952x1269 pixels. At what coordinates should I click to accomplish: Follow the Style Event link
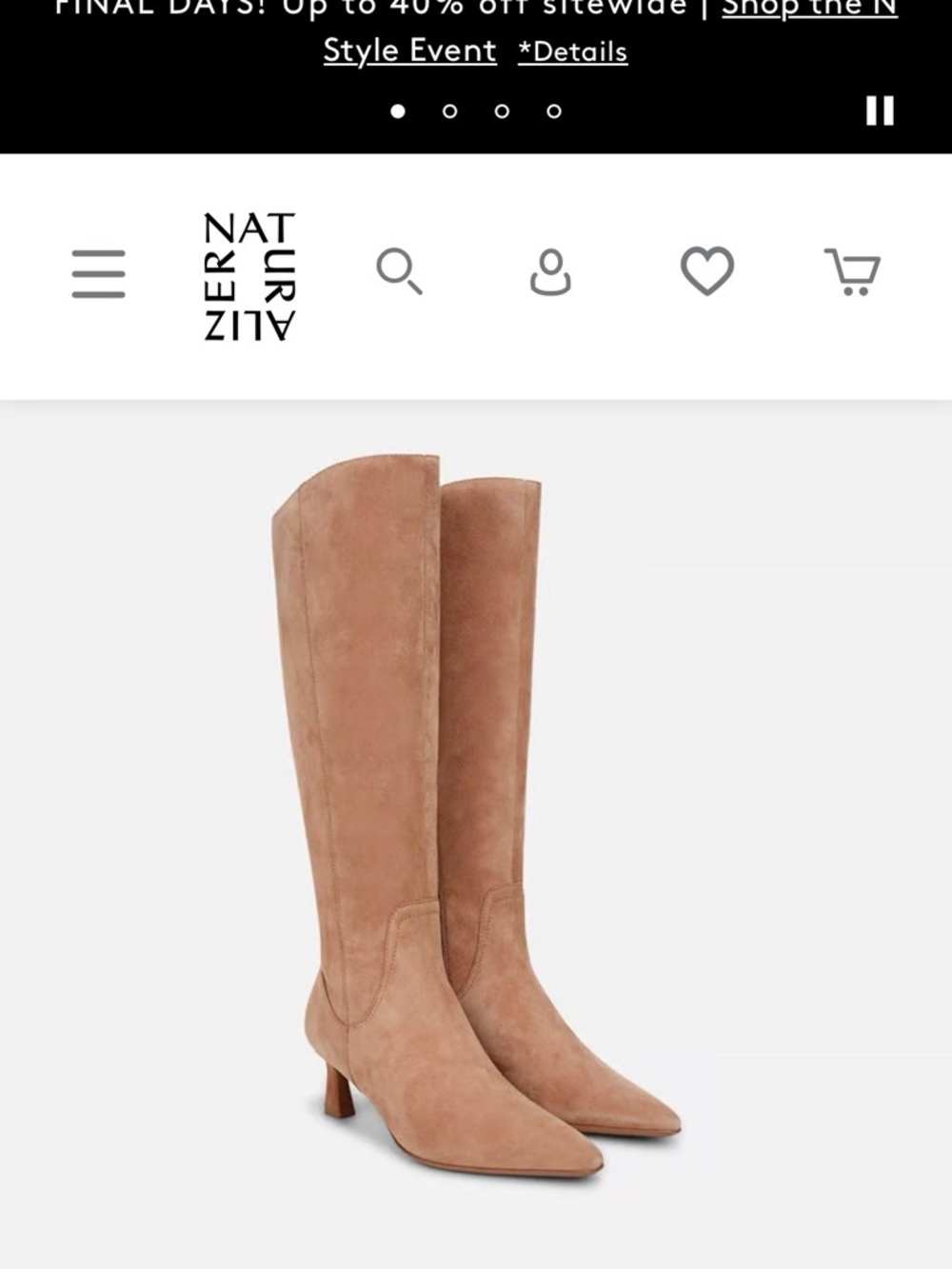[409, 50]
